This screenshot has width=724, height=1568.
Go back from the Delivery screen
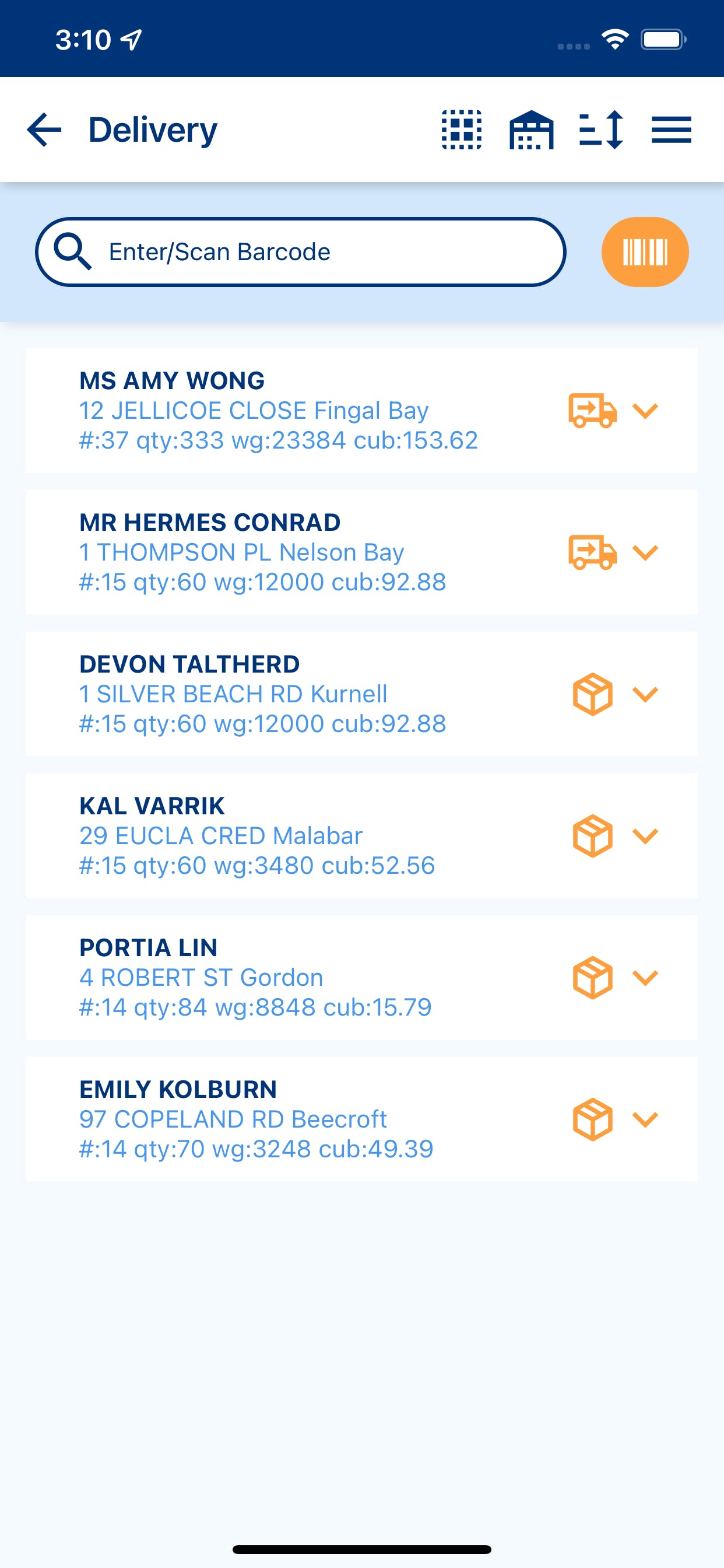(44, 129)
